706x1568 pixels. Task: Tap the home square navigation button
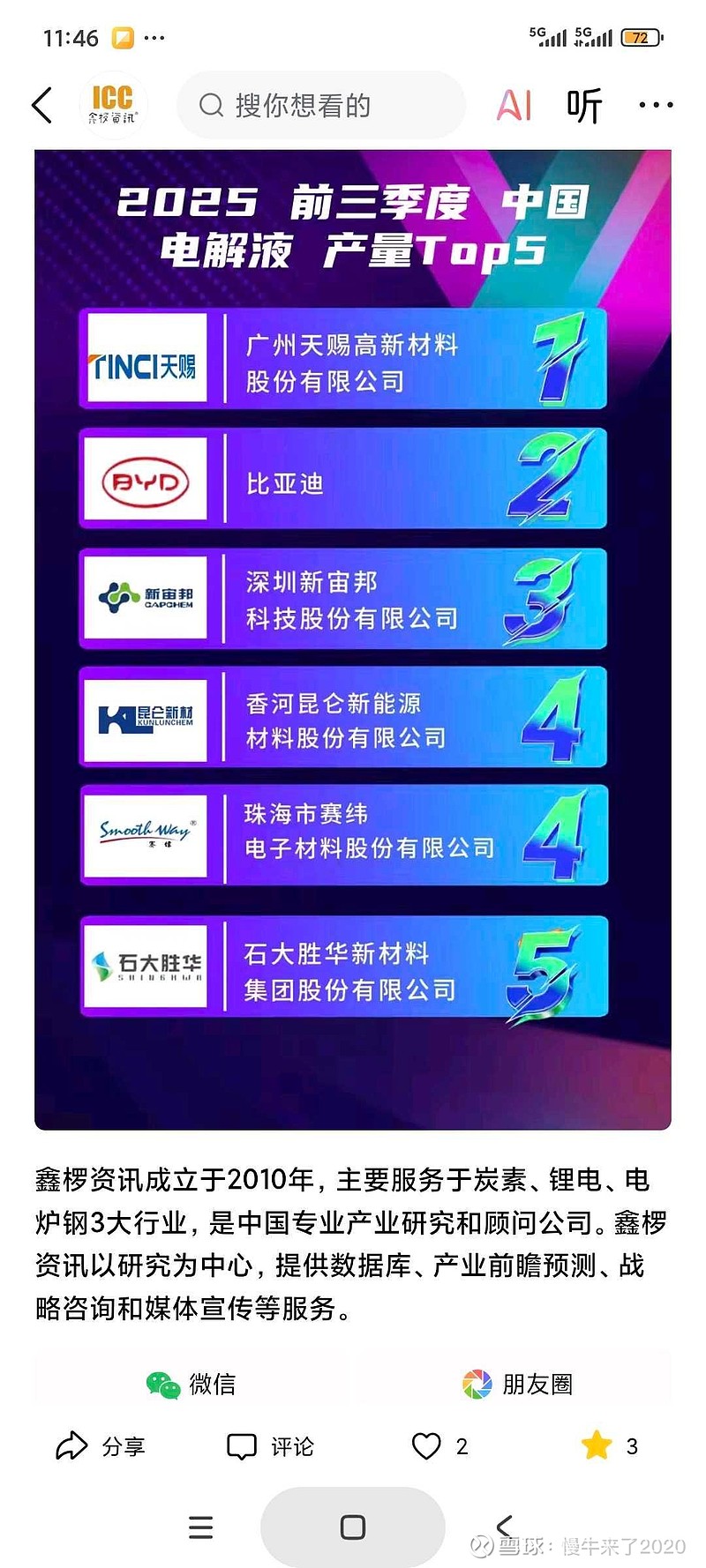pyautogui.click(x=353, y=1527)
